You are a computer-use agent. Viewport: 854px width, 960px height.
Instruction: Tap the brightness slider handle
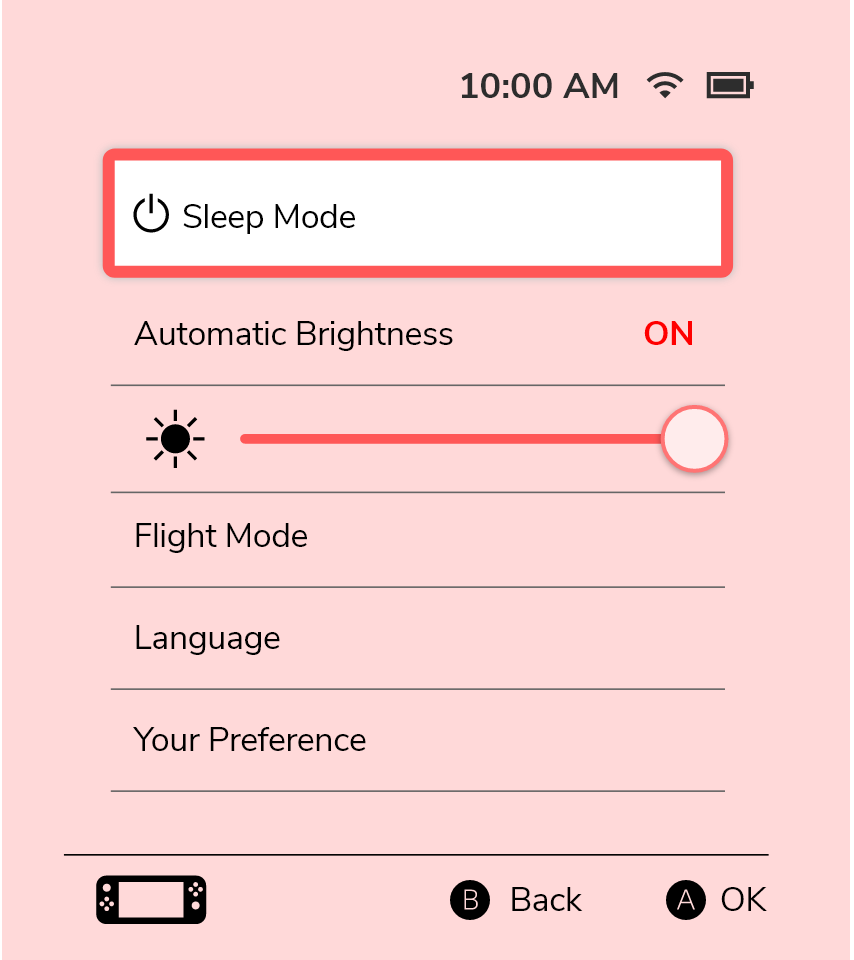(x=694, y=439)
